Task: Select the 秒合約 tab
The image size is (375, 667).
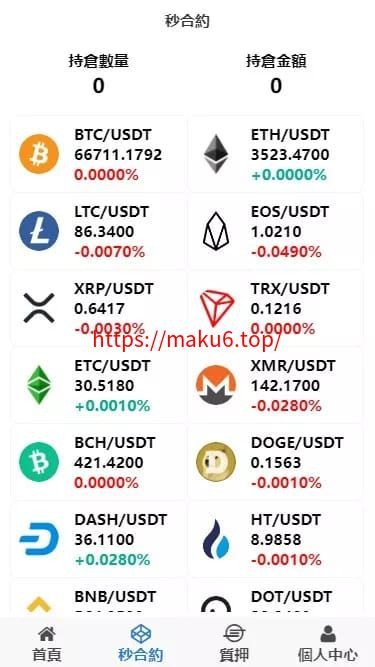Action: coord(141,643)
